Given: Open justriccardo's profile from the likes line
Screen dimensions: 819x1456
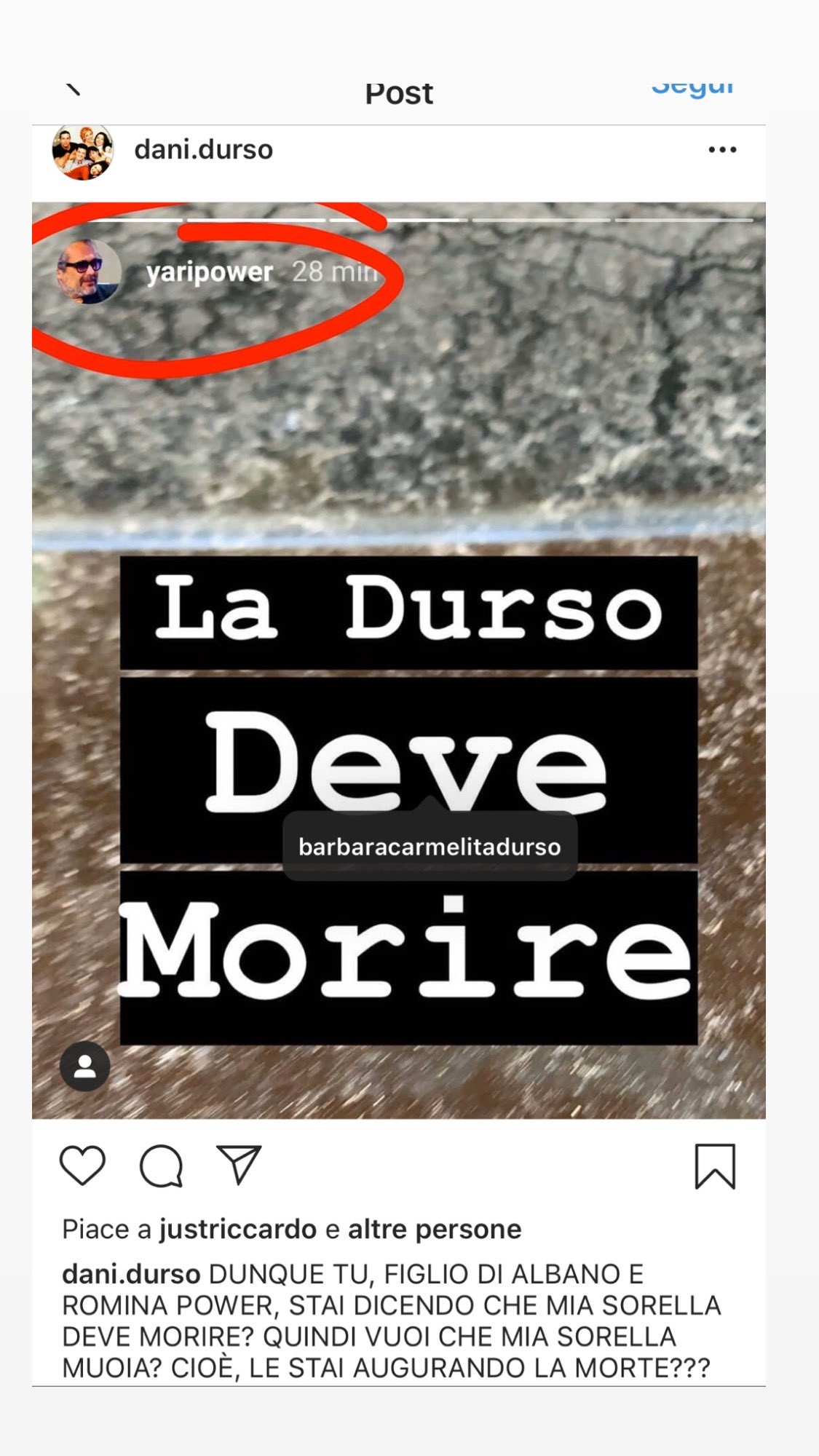Looking at the screenshot, I should point(238,1230).
